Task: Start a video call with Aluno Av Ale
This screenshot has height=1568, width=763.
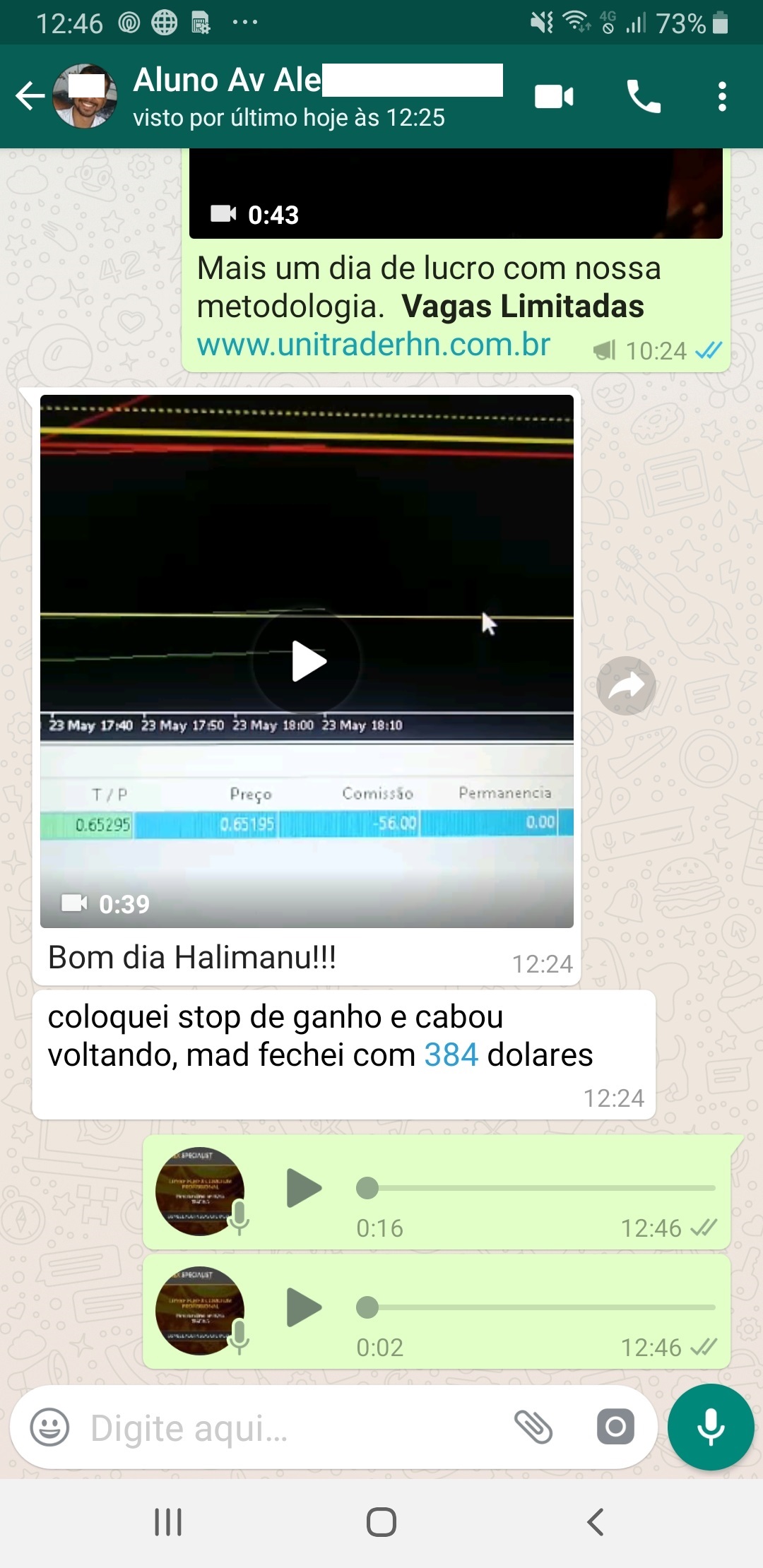Action: 554,97
